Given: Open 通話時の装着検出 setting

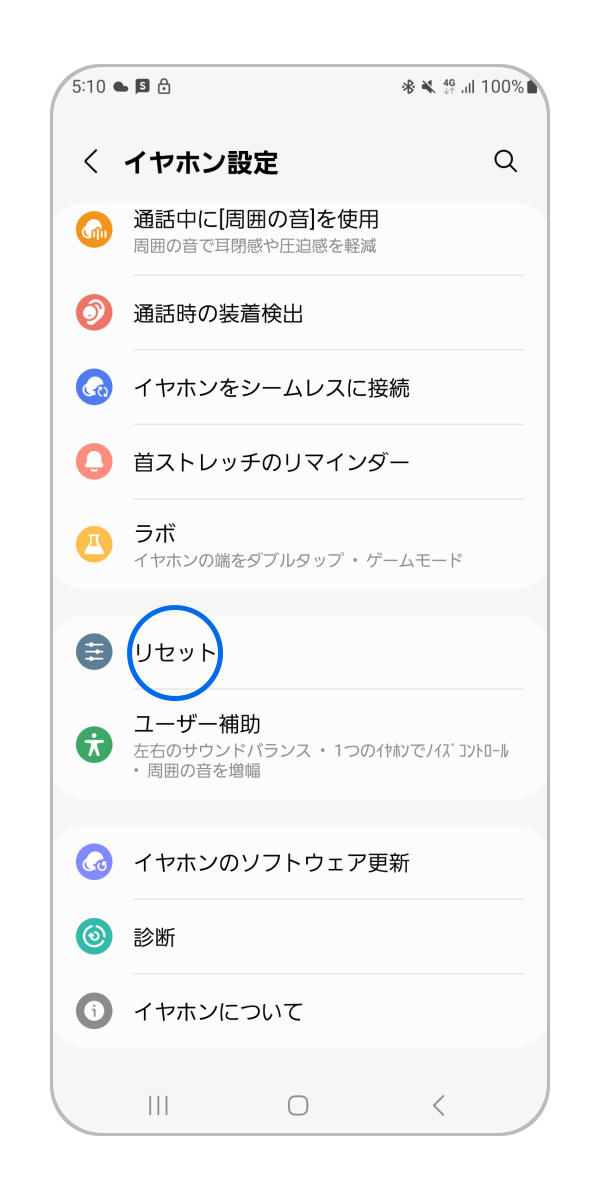Looking at the screenshot, I should click(x=300, y=314).
